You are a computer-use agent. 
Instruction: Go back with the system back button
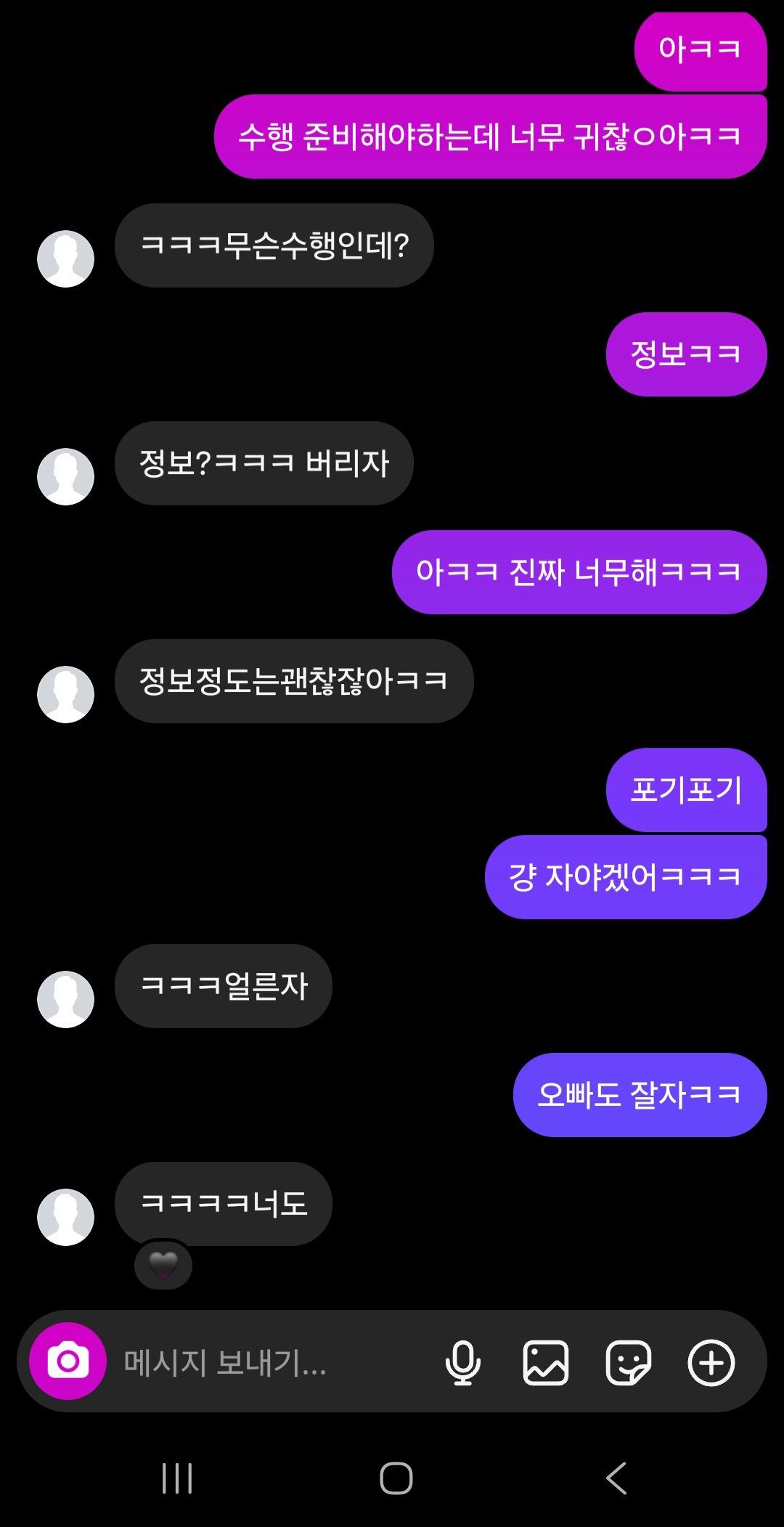(616, 1478)
